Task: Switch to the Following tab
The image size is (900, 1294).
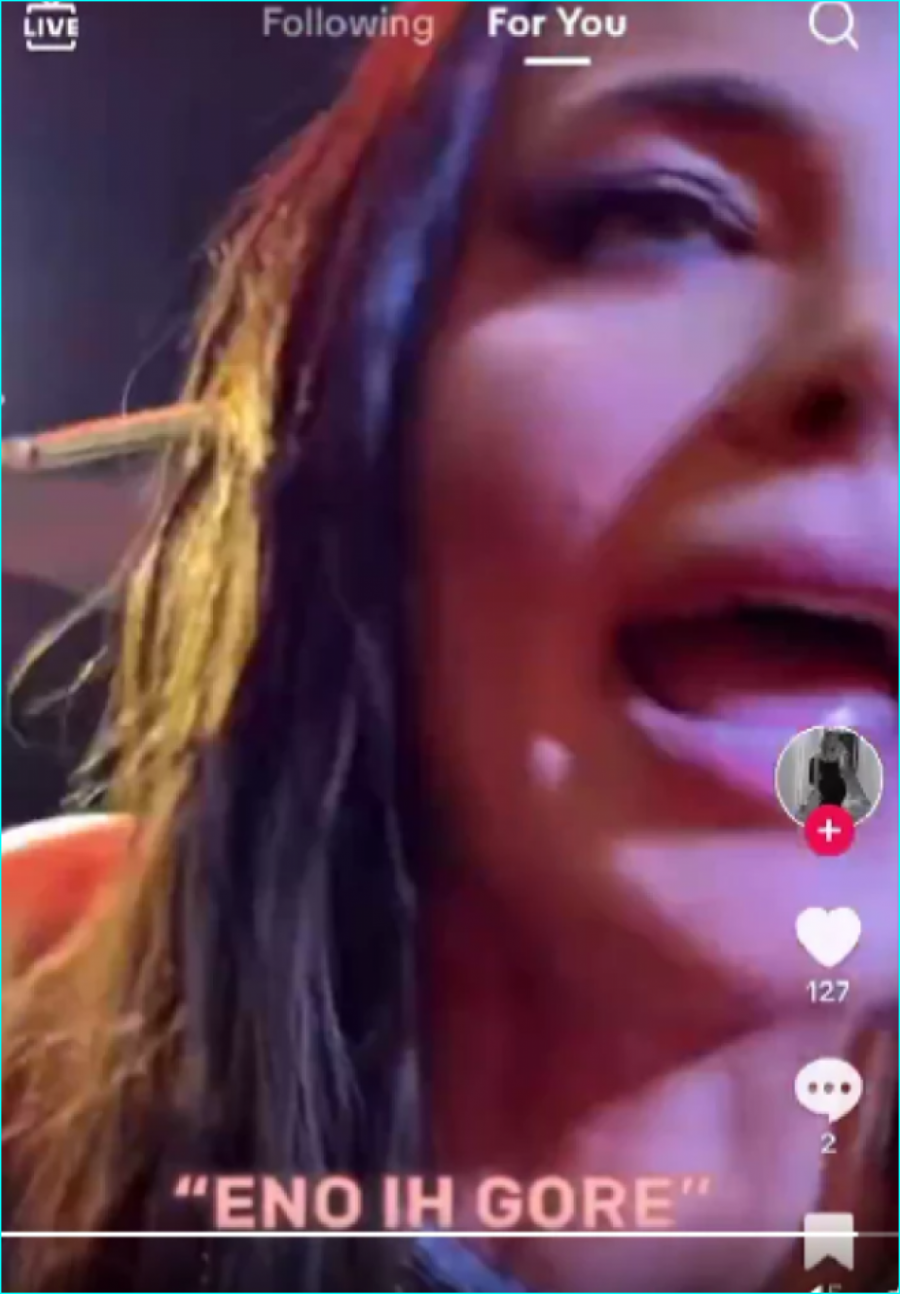Action: (x=347, y=24)
